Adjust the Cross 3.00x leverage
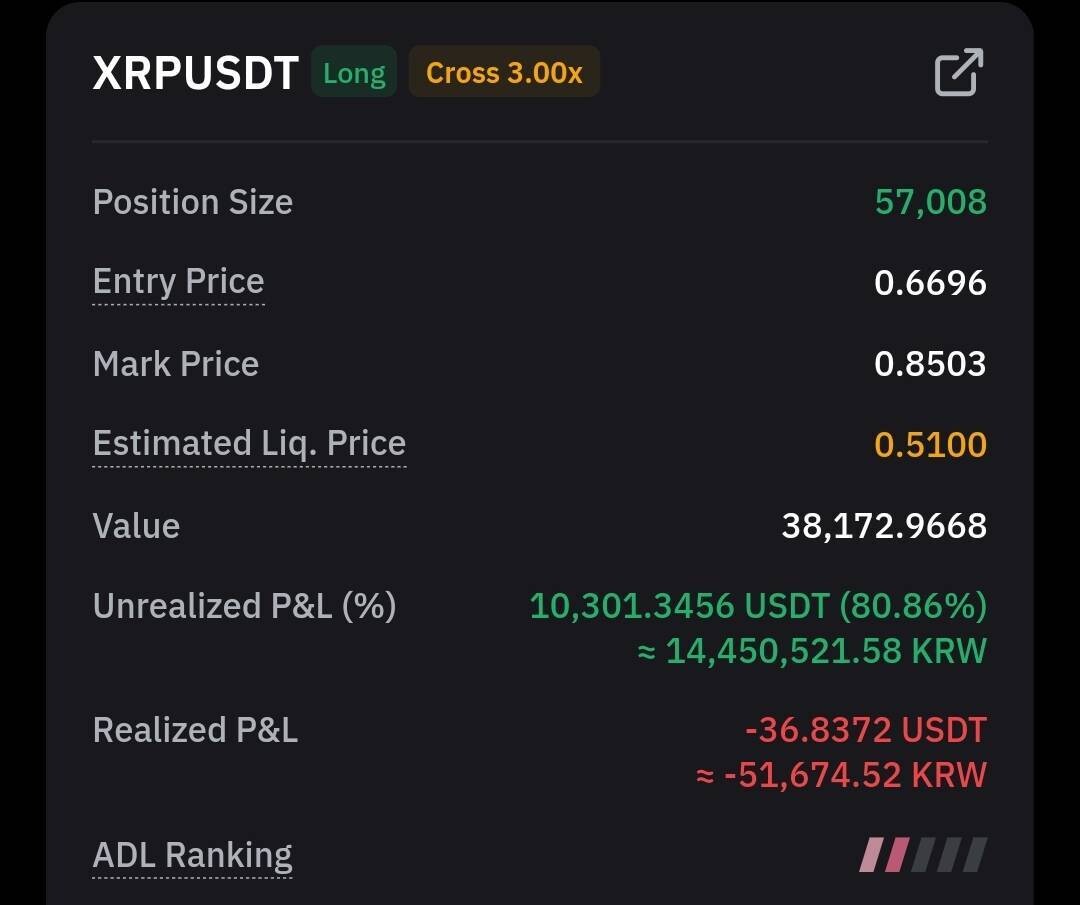Image resolution: width=1080 pixels, height=905 pixels. coord(504,73)
